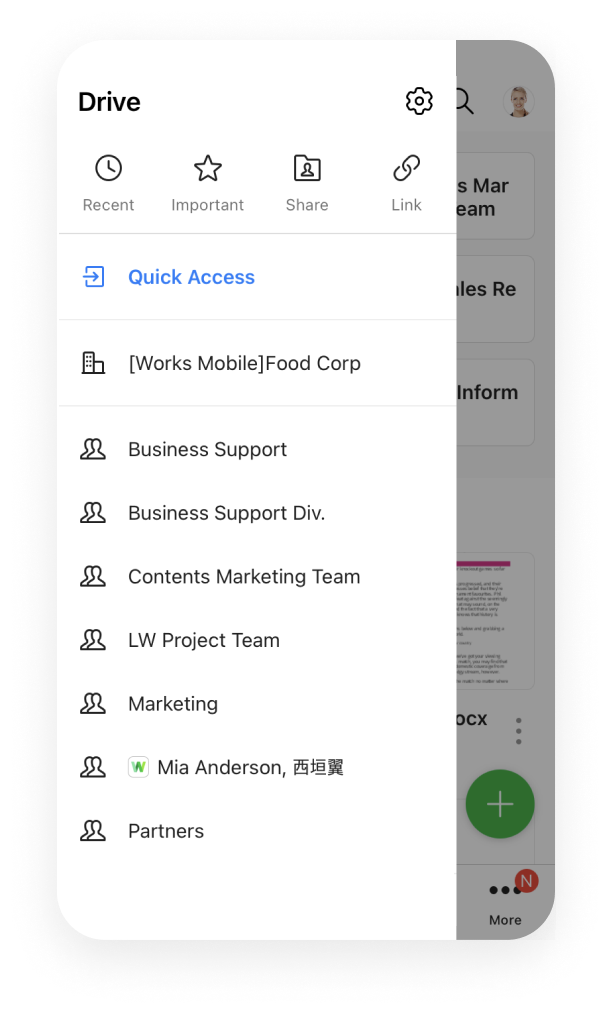Open the profile avatar
Image resolution: width=610 pixels, height=1012 pixels.
(x=518, y=101)
